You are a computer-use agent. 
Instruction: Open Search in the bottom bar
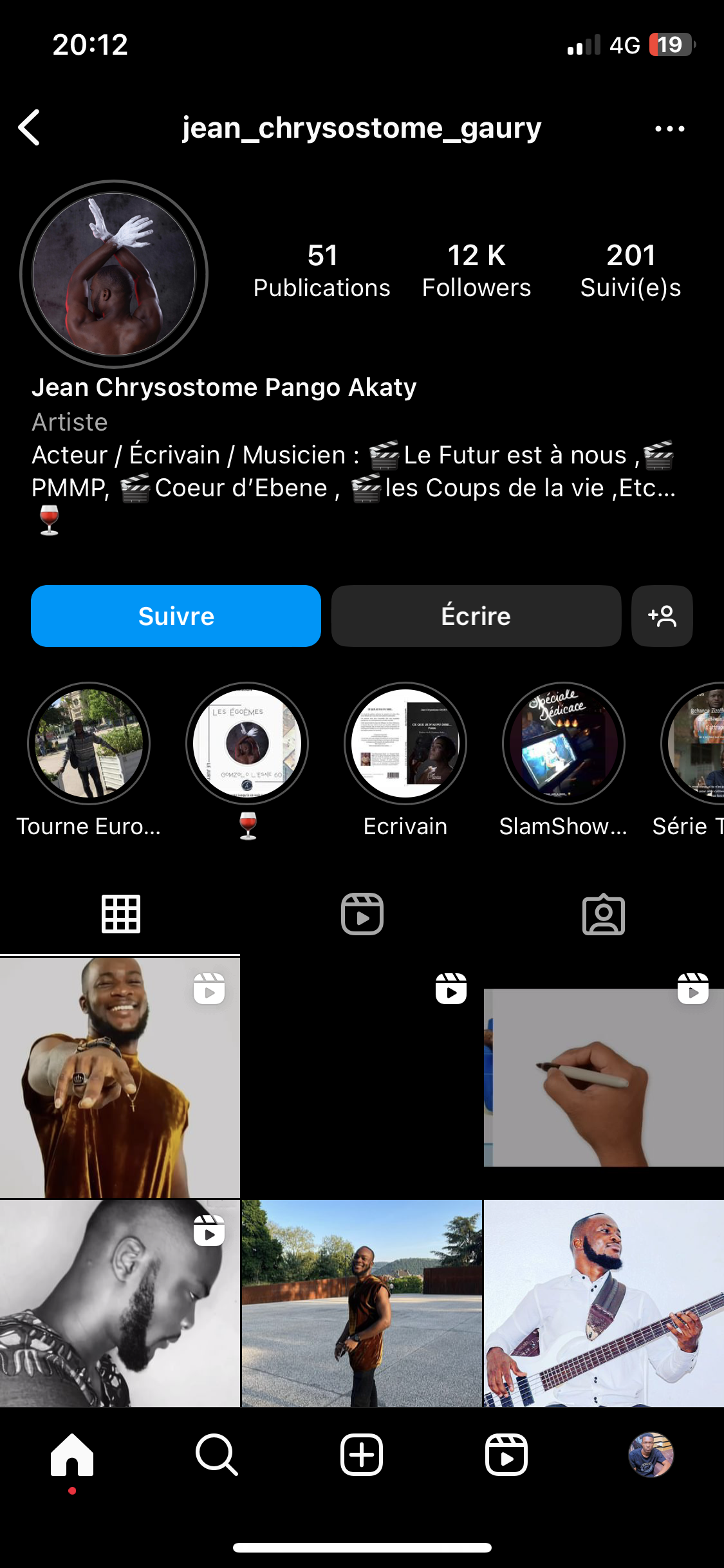click(x=217, y=1455)
